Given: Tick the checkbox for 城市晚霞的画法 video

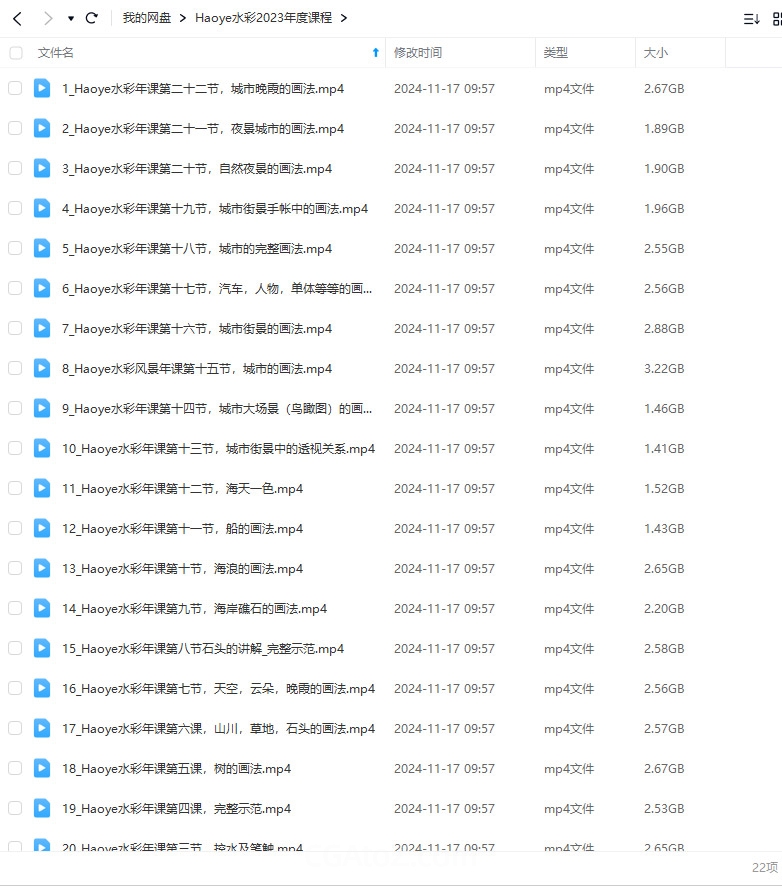Looking at the screenshot, I should click(x=15, y=88).
